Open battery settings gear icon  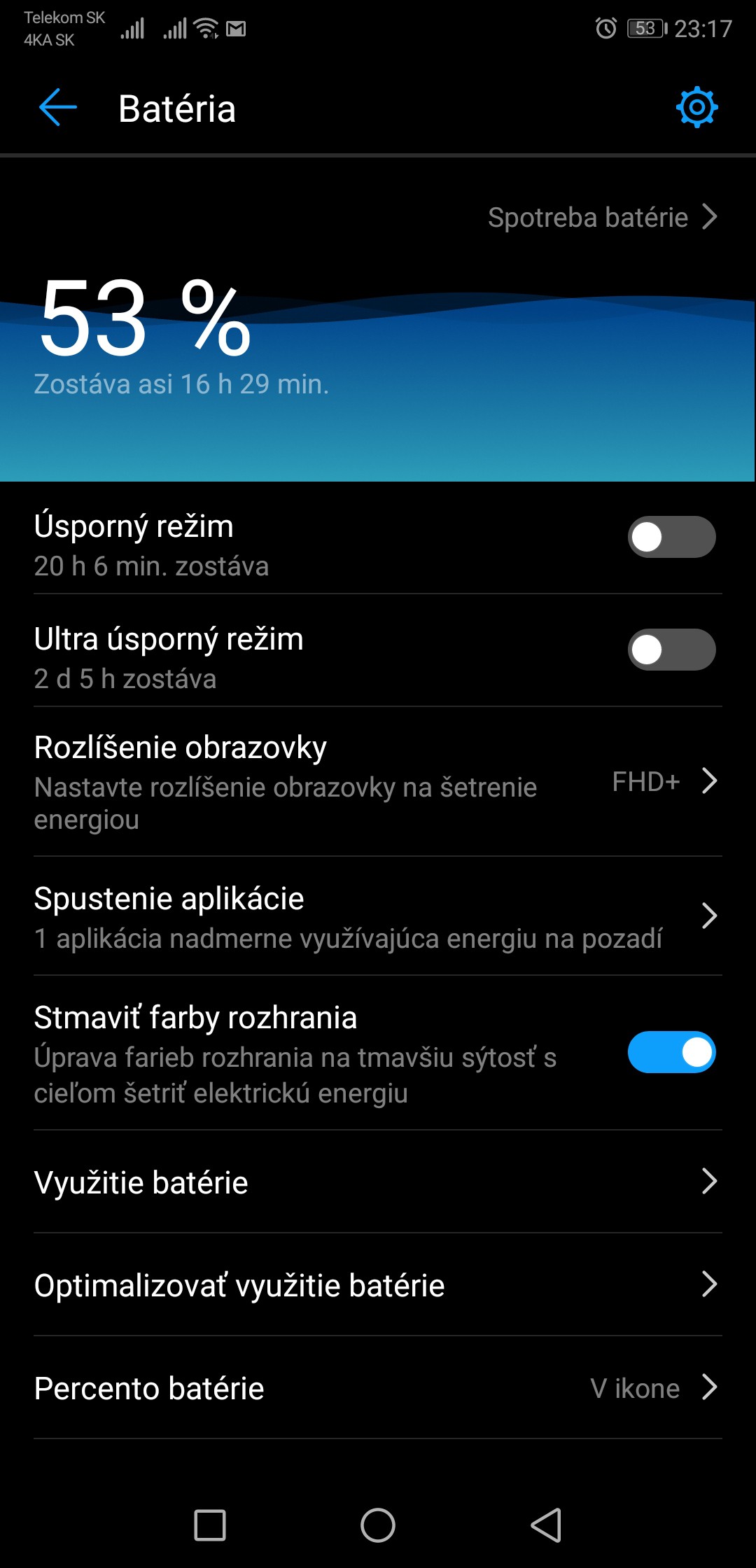[696, 107]
